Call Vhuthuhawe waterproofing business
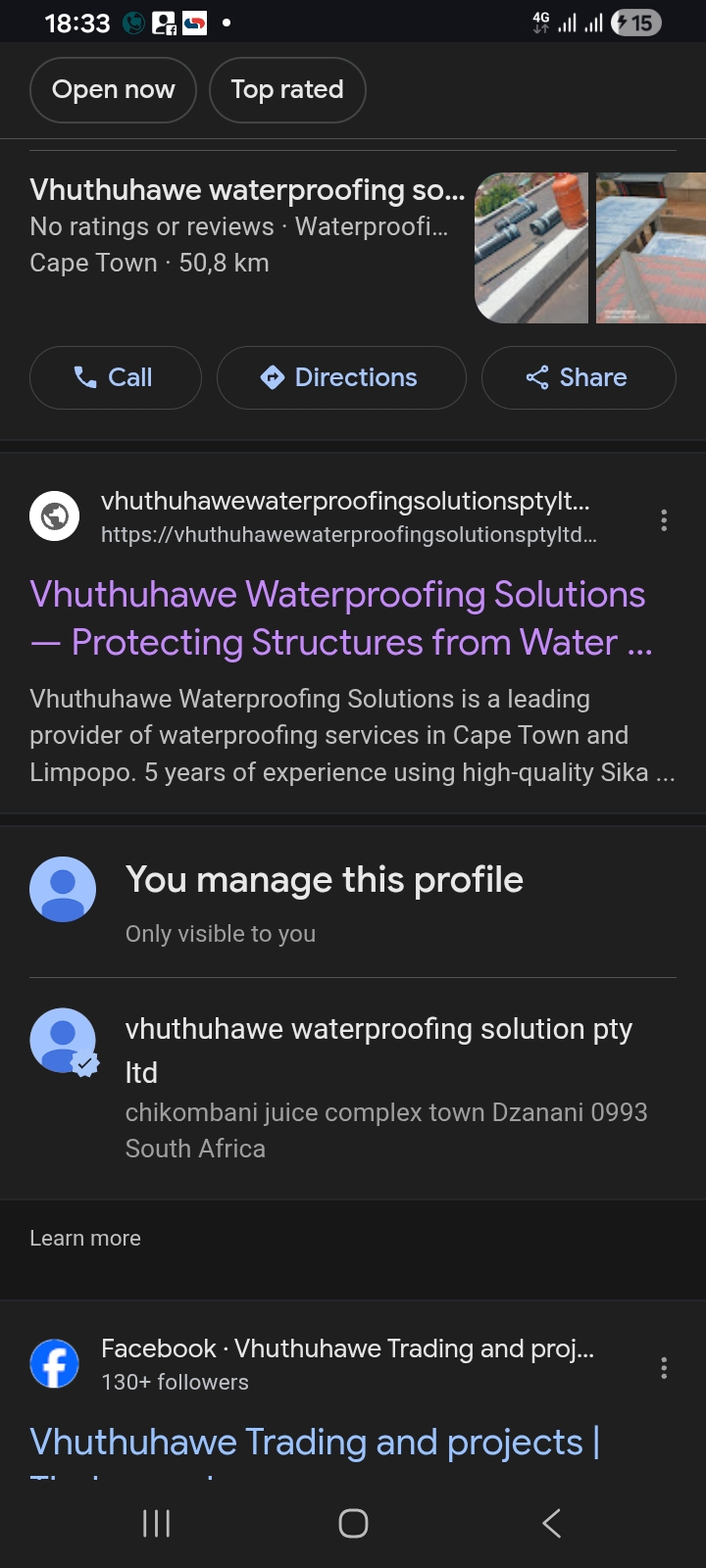The height and width of the screenshot is (1568, 706). 115,377
